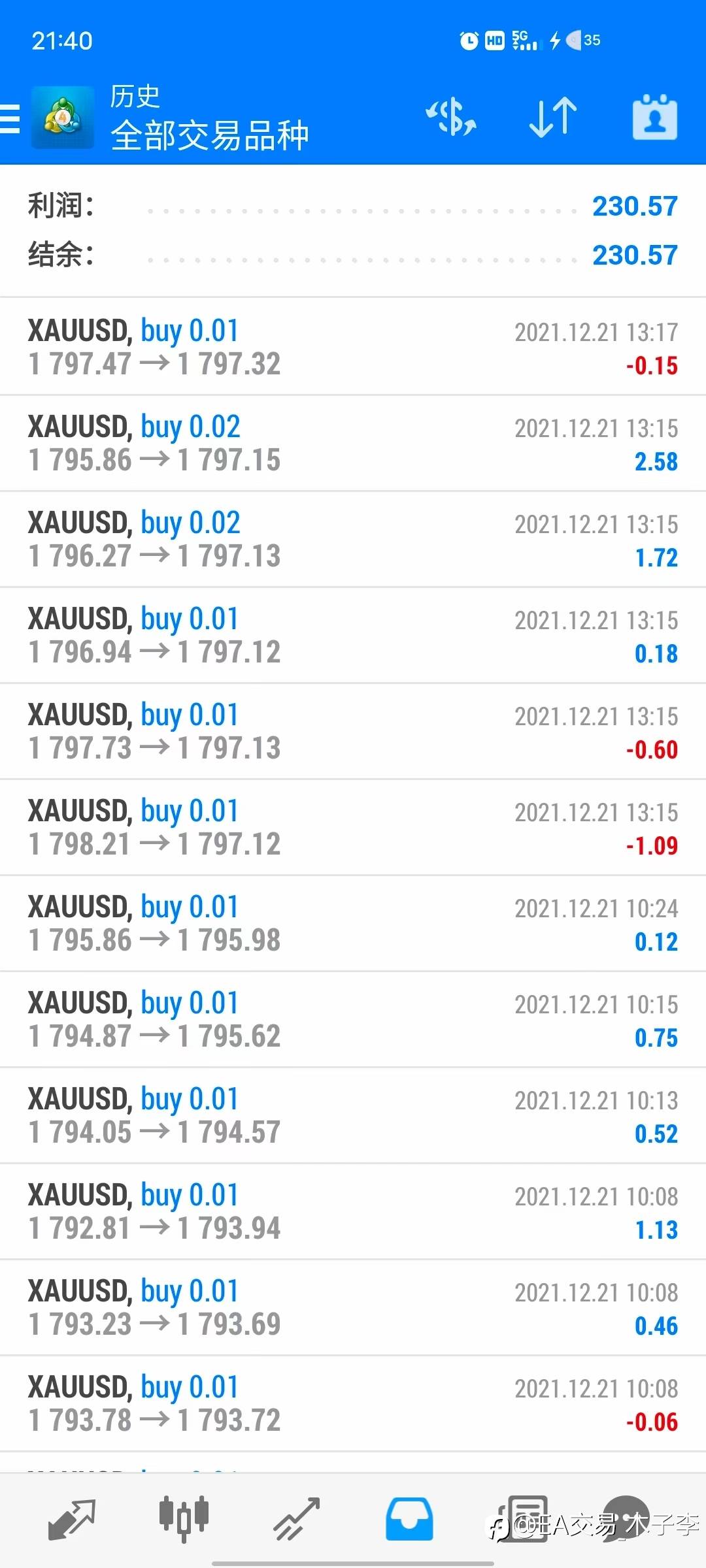
Task: Open the buy 0.02 trade with 1.72 profit
Action: pos(353,539)
